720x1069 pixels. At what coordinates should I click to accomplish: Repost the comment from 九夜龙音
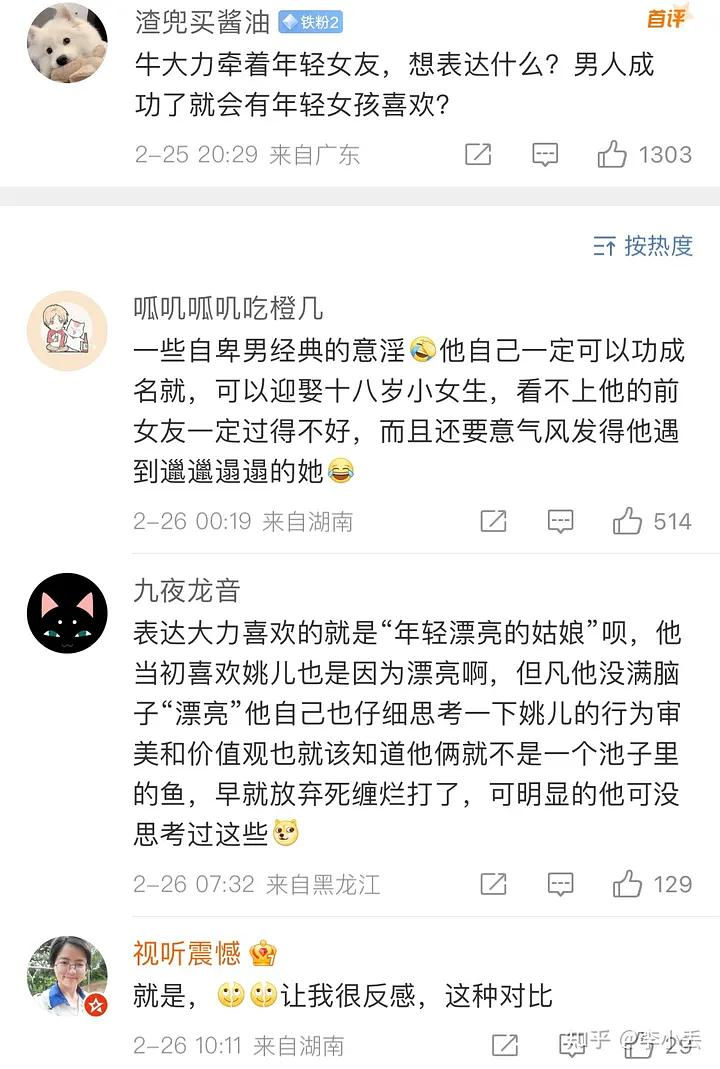(493, 884)
